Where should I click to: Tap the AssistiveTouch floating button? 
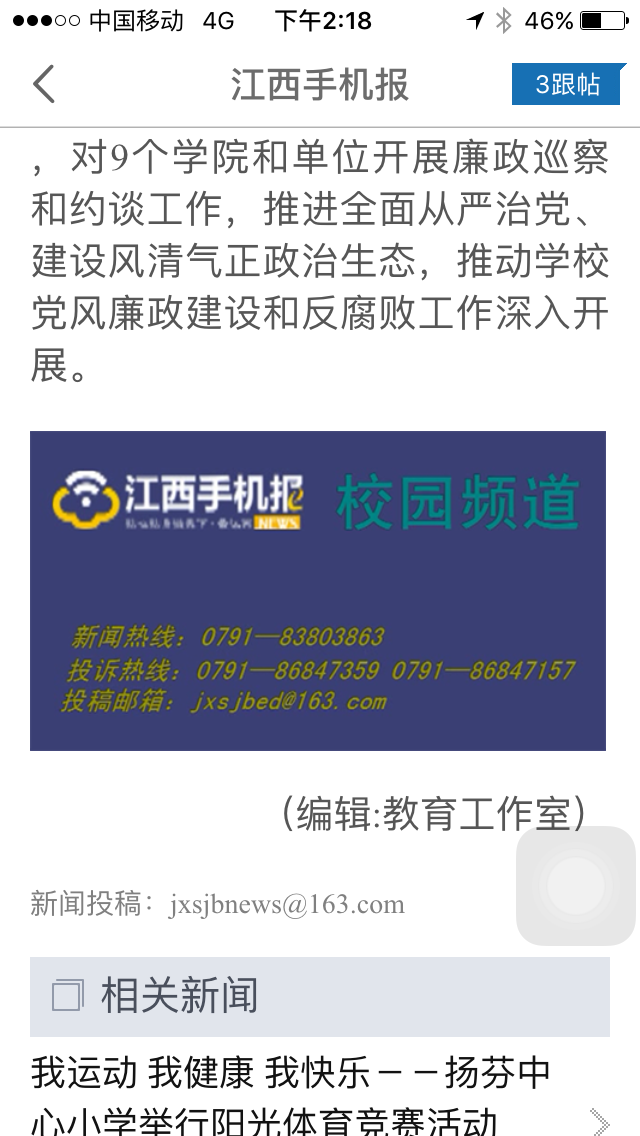tap(576, 885)
